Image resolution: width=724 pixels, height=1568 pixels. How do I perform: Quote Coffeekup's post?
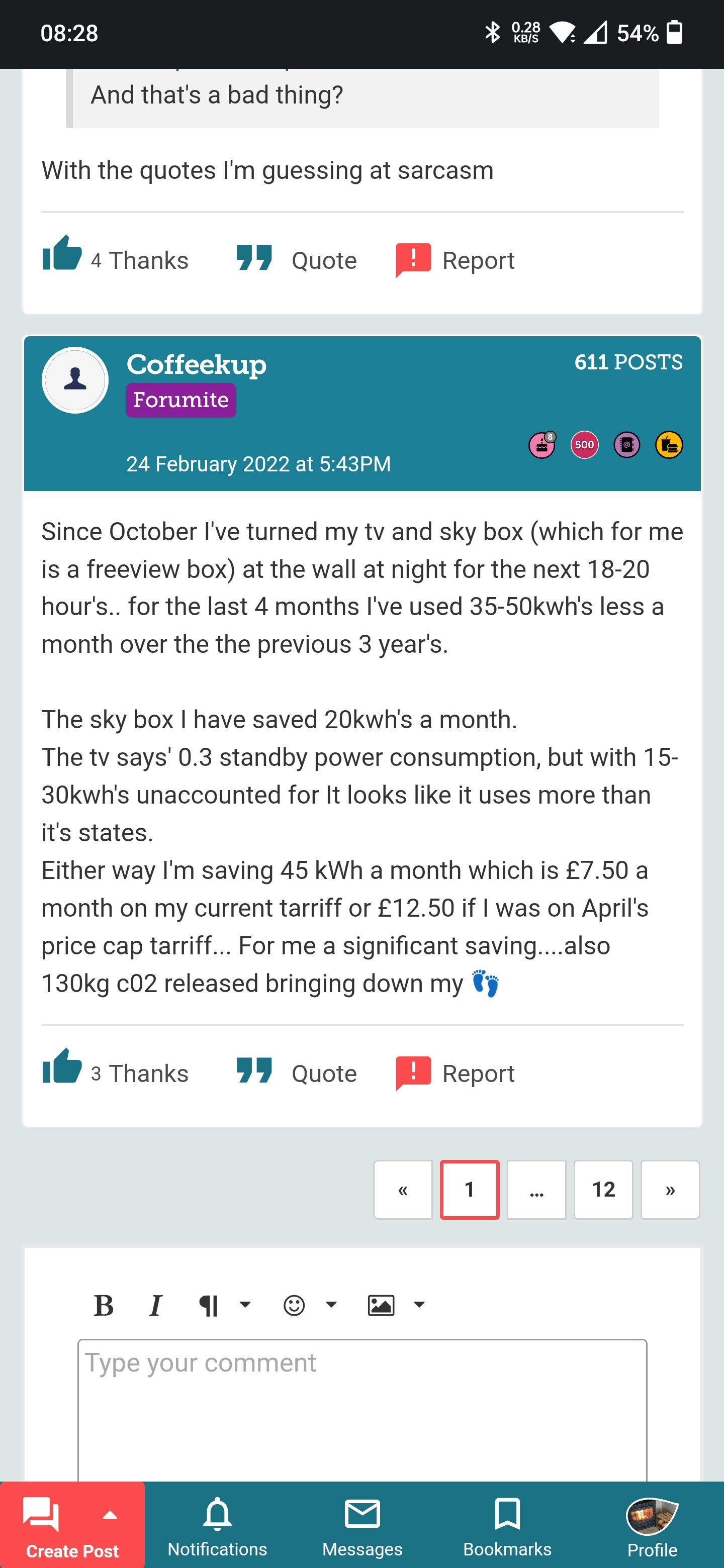coord(296,1072)
